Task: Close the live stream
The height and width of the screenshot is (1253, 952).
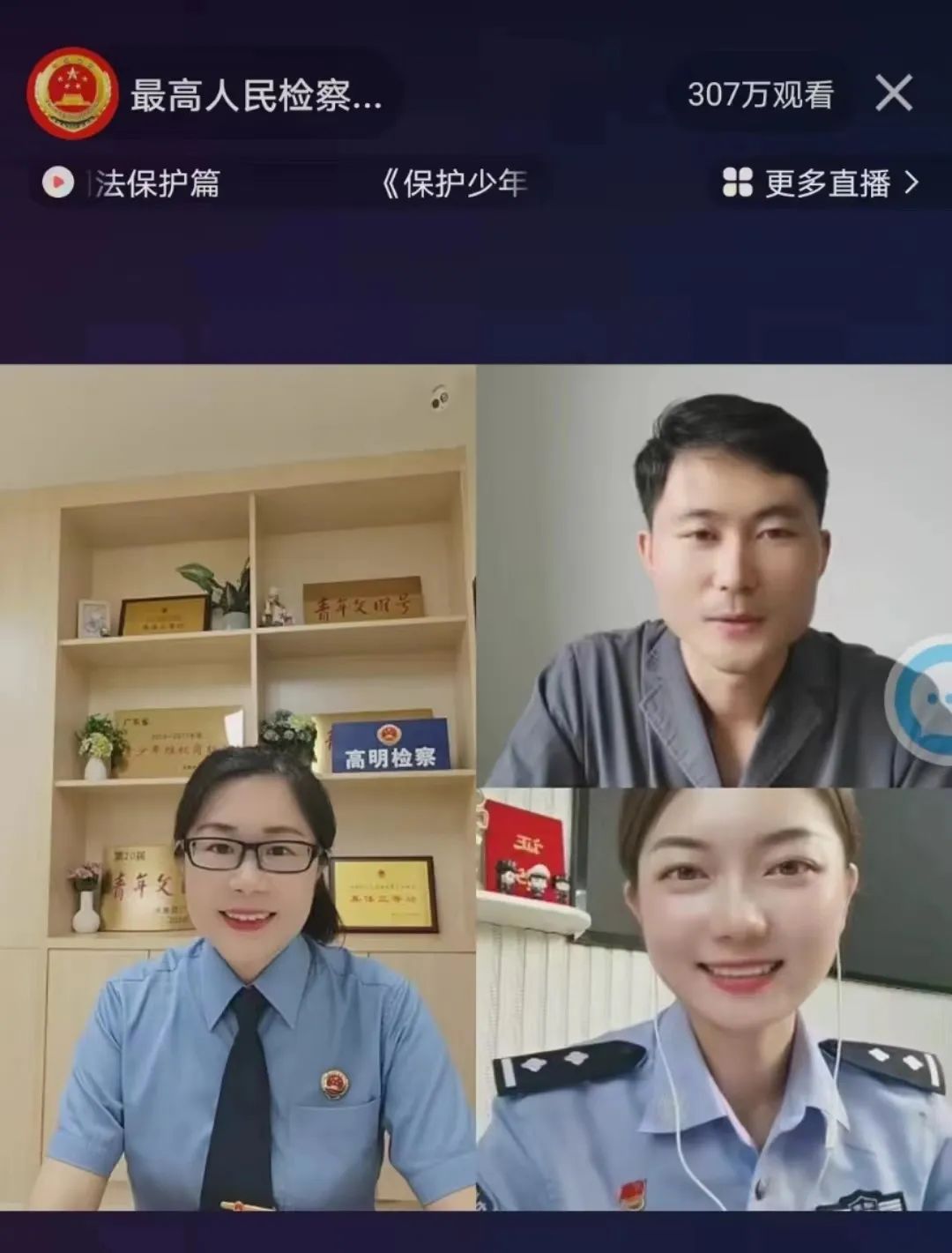Action: point(893,93)
